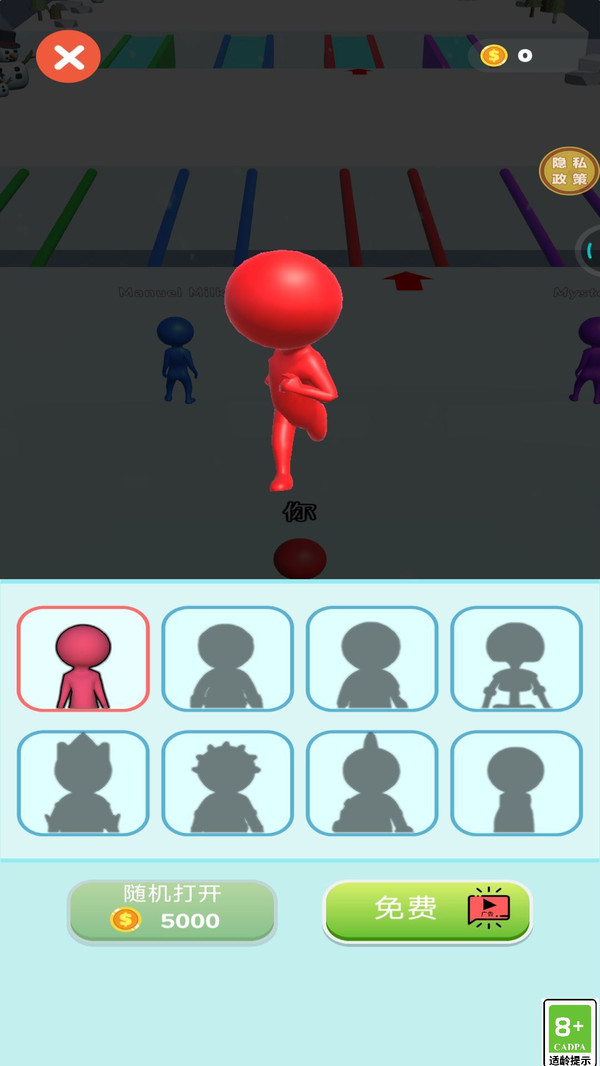Pick the locked spiky-haired skin

tap(227, 782)
